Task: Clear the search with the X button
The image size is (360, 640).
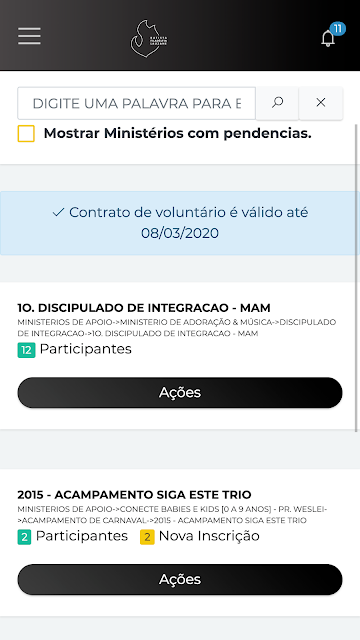Action: pyautogui.click(x=321, y=103)
